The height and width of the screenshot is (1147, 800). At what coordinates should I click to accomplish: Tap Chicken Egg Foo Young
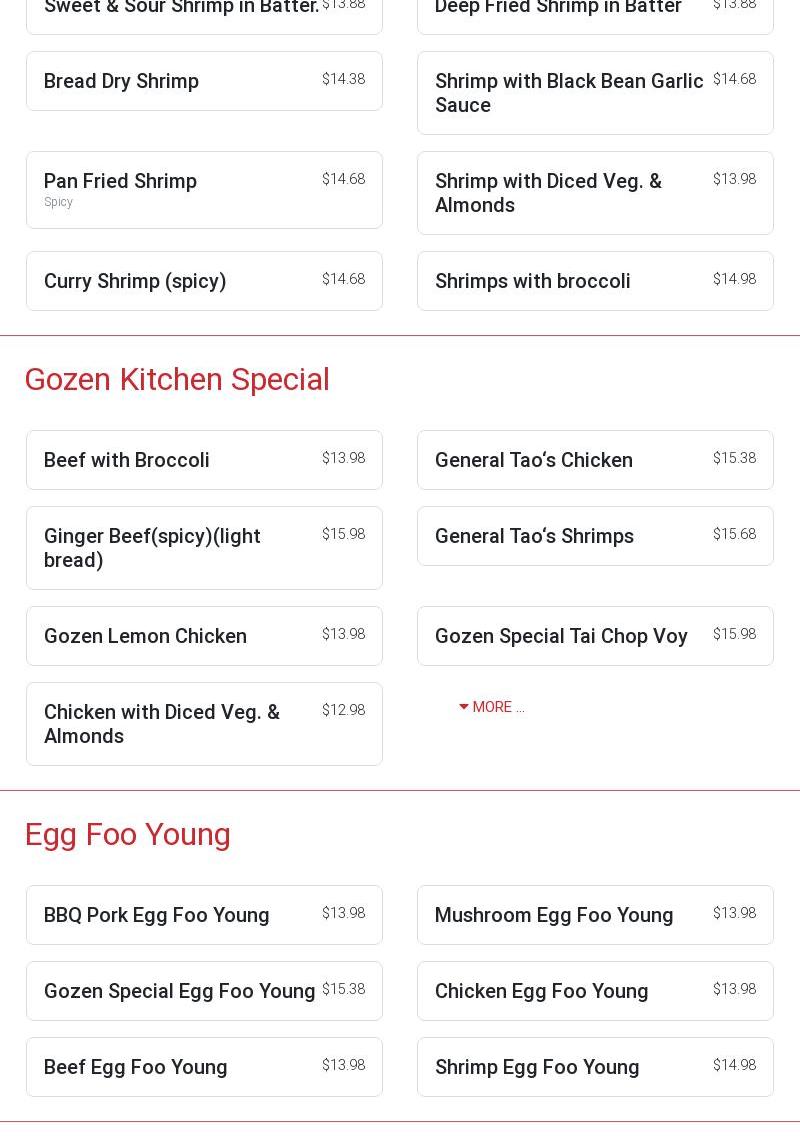point(595,991)
